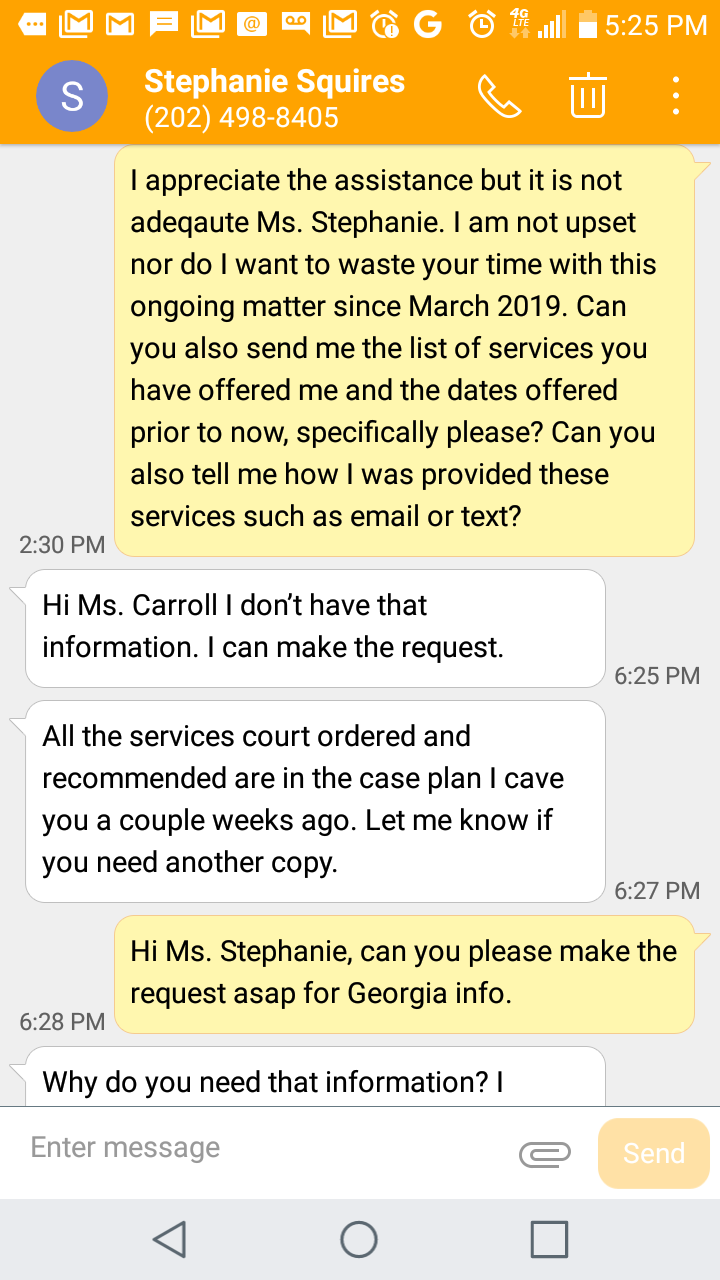Call Stephanie Squires via phone icon
The width and height of the screenshot is (720, 1280).
pos(500,96)
